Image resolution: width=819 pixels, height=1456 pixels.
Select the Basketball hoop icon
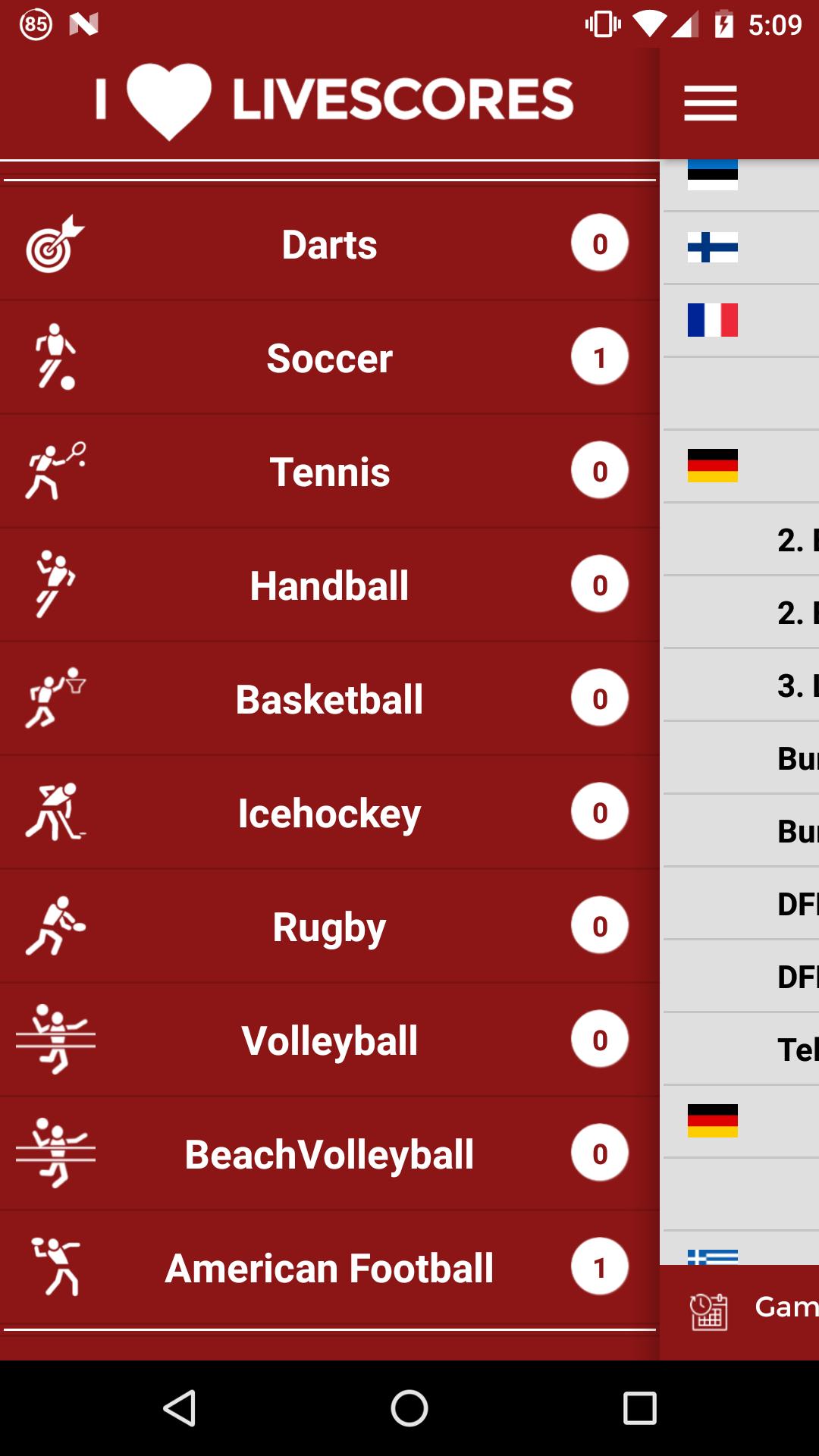[x=53, y=698]
